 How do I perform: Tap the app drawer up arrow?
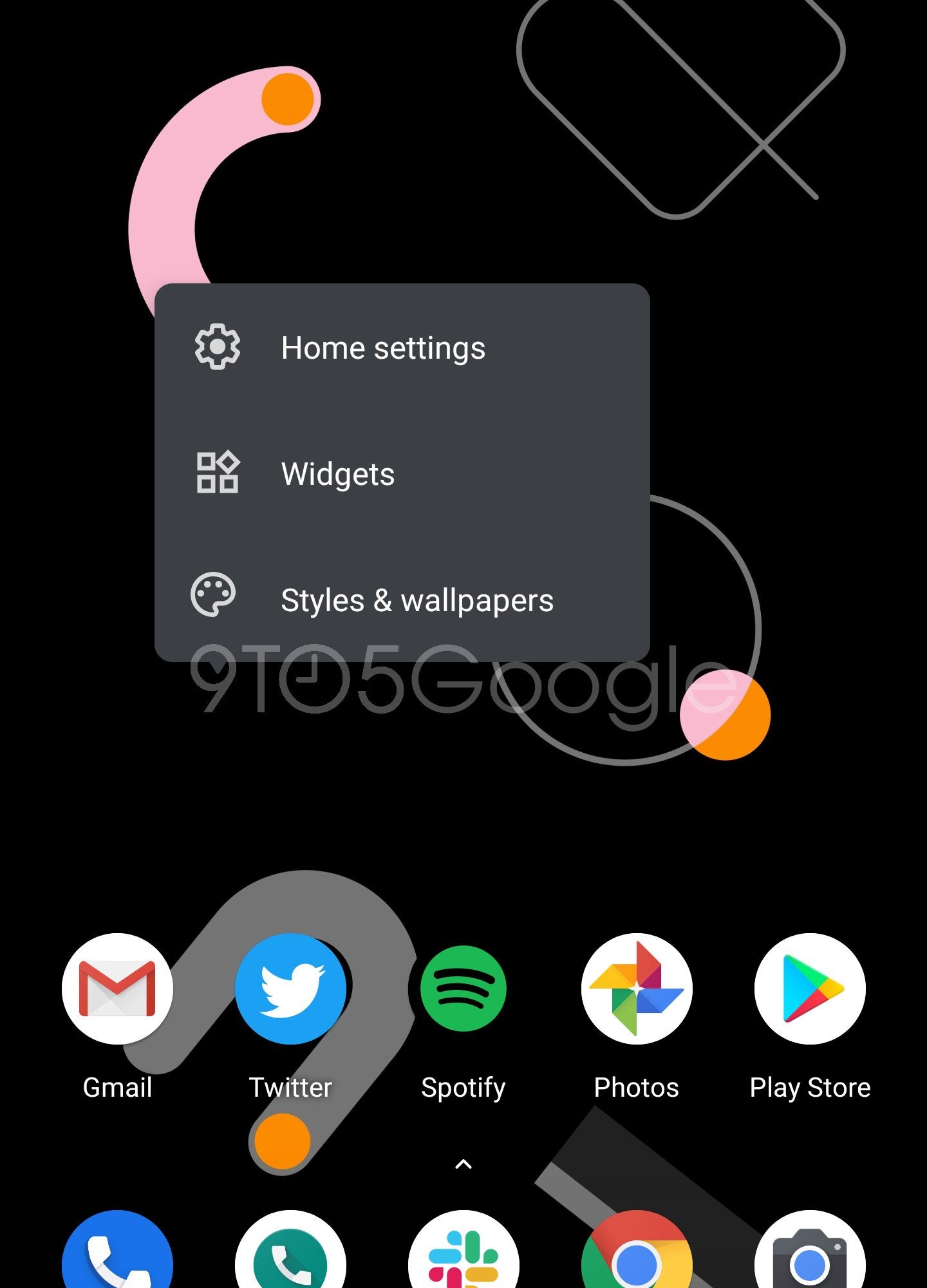coord(464,1164)
